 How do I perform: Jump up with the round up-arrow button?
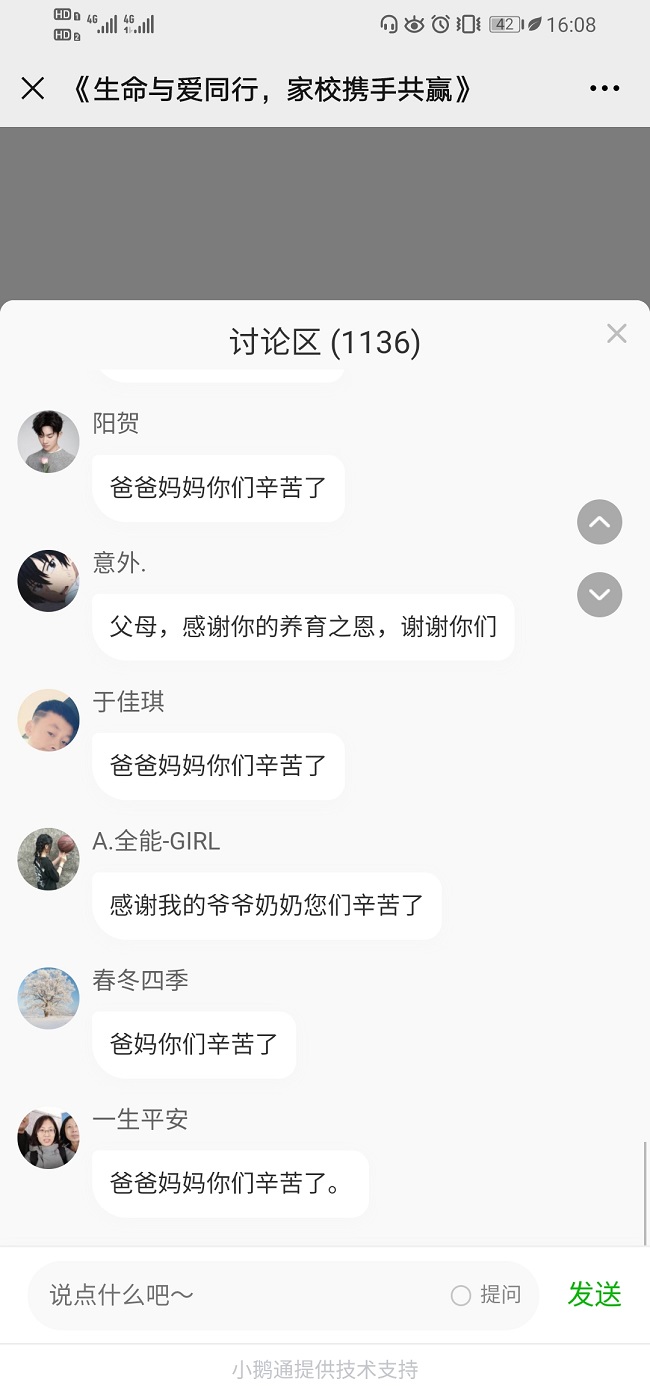(600, 522)
